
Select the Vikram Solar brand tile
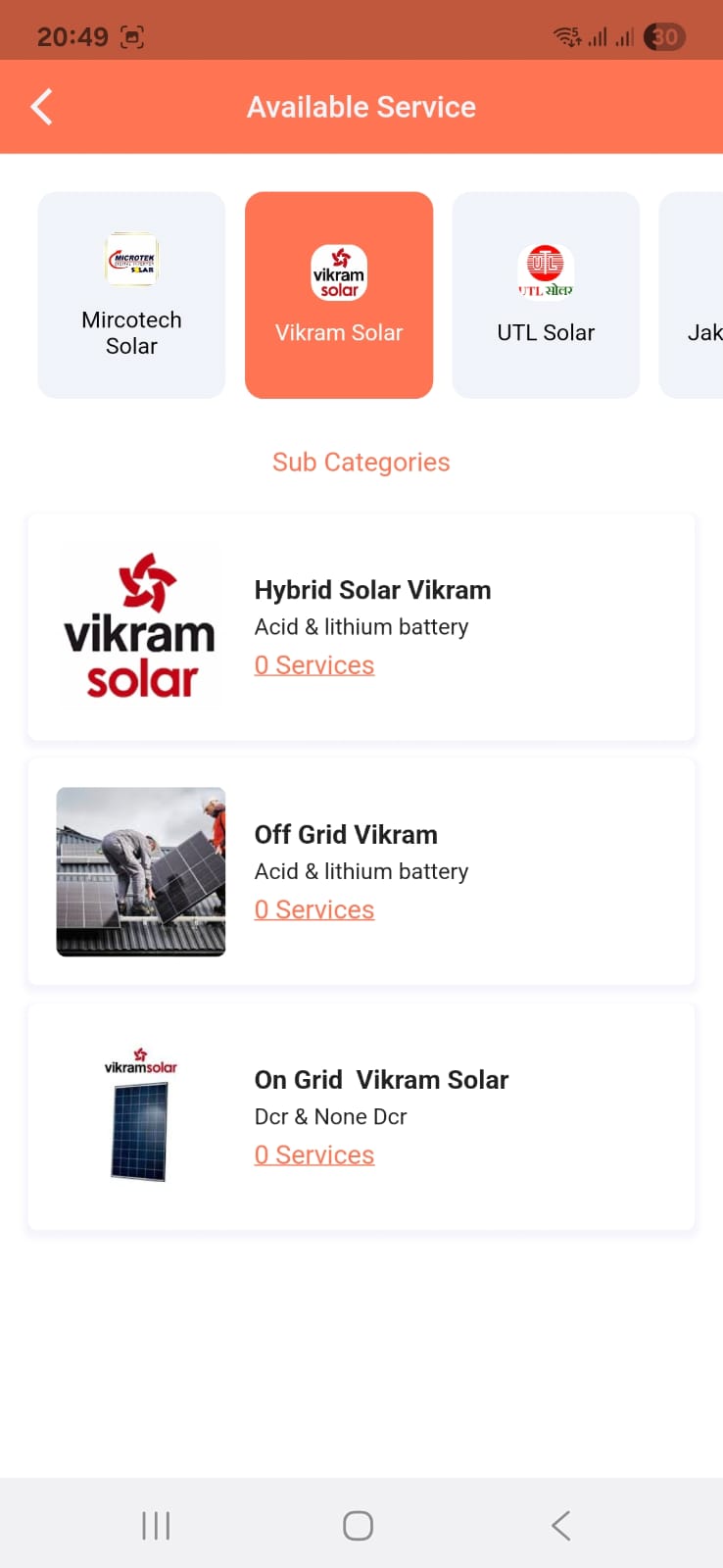pos(339,295)
